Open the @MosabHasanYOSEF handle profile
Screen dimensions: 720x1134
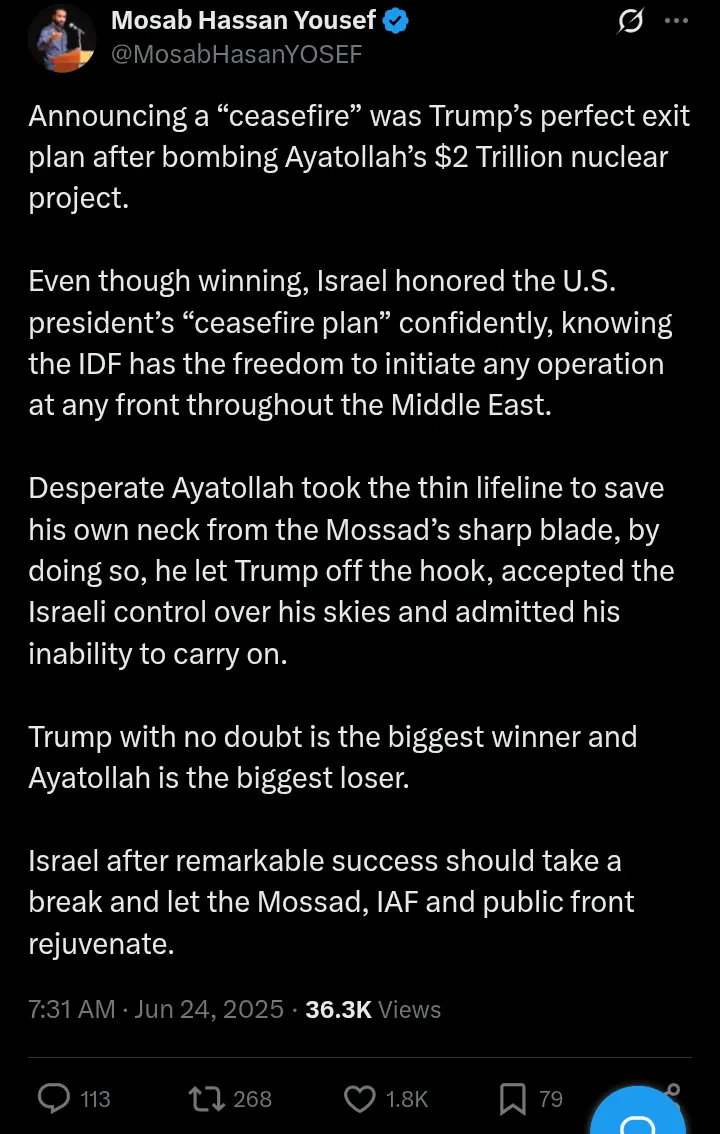236,54
